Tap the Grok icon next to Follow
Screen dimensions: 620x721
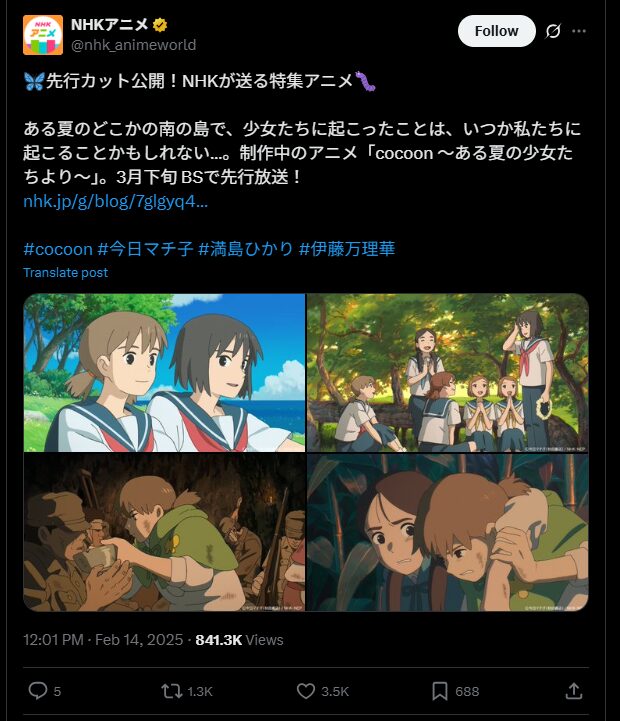click(553, 31)
